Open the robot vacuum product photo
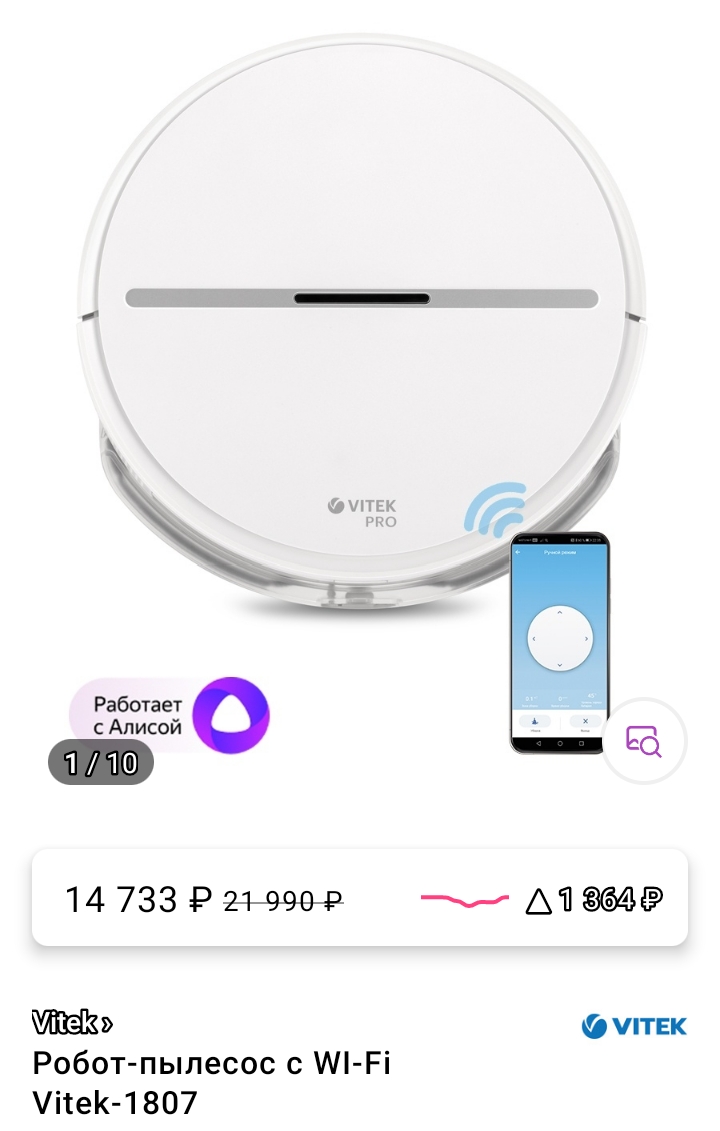 360,330
